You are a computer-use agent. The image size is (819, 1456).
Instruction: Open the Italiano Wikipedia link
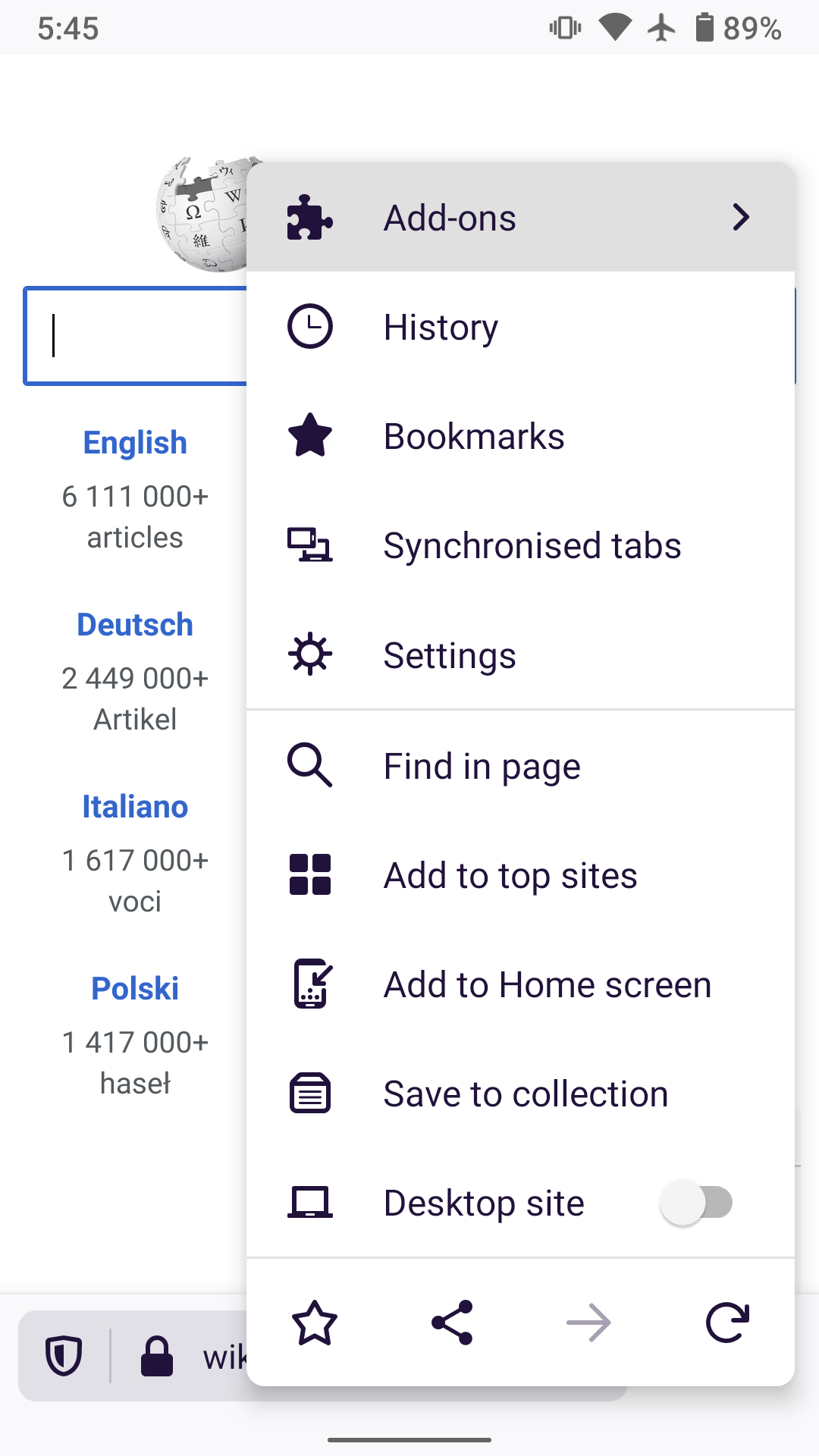pos(135,807)
